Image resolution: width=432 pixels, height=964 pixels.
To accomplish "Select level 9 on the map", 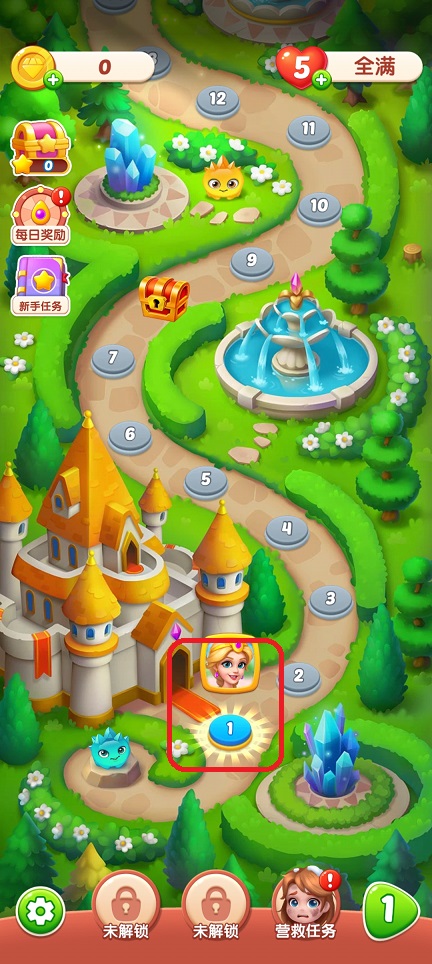I will point(251,262).
